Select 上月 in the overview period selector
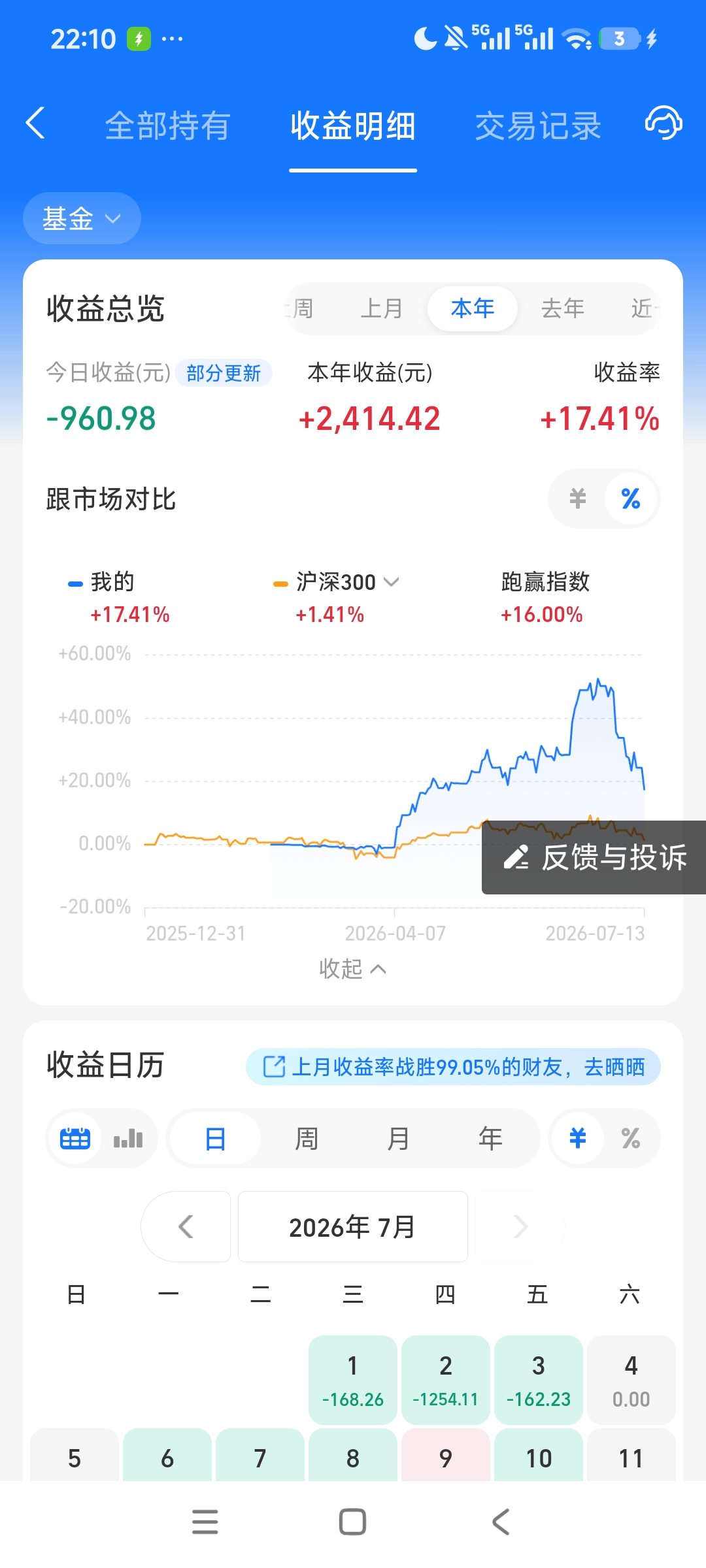Image resolution: width=706 pixels, height=1568 pixels. pyautogui.click(x=382, y=308)
